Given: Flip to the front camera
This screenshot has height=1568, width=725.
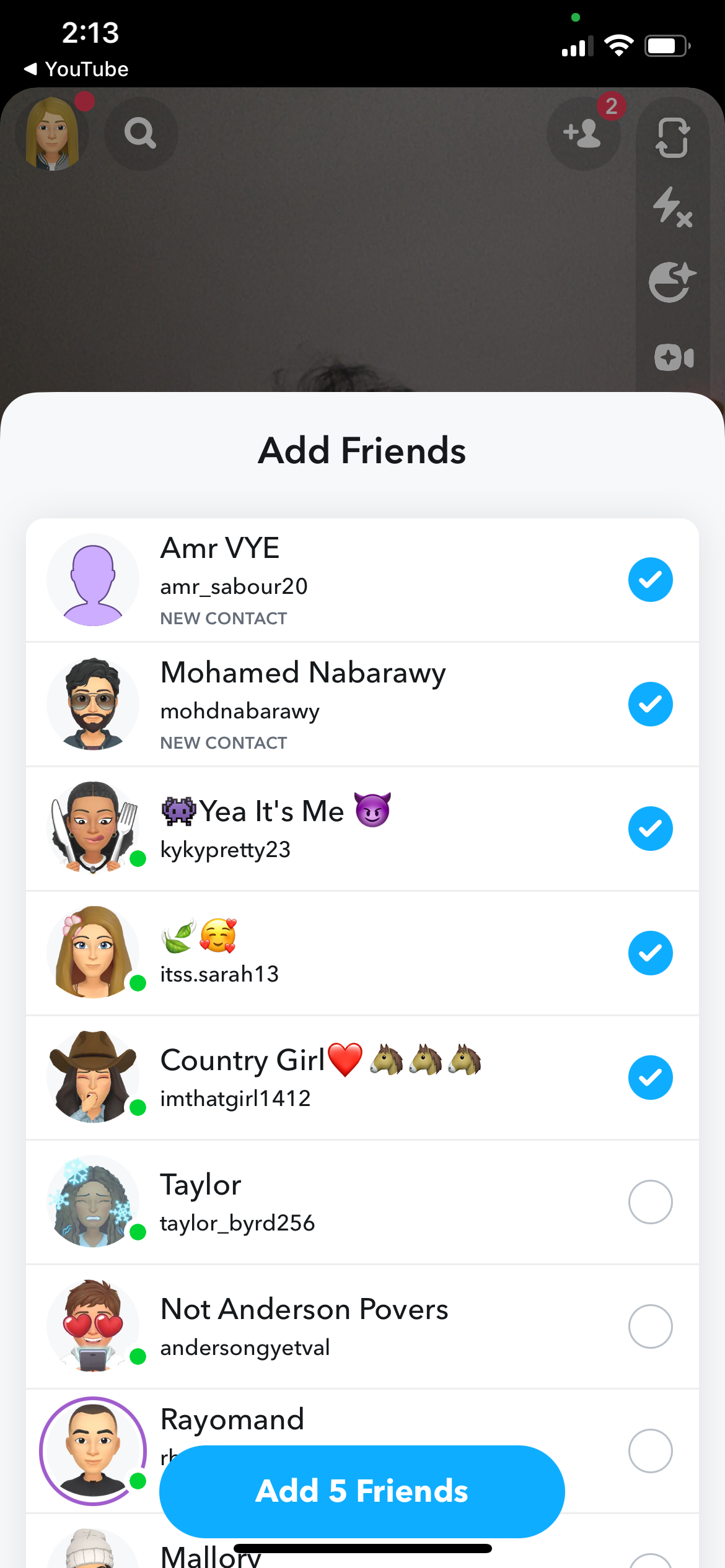Looking at the screenshot, I should click(x=673, y=137).
